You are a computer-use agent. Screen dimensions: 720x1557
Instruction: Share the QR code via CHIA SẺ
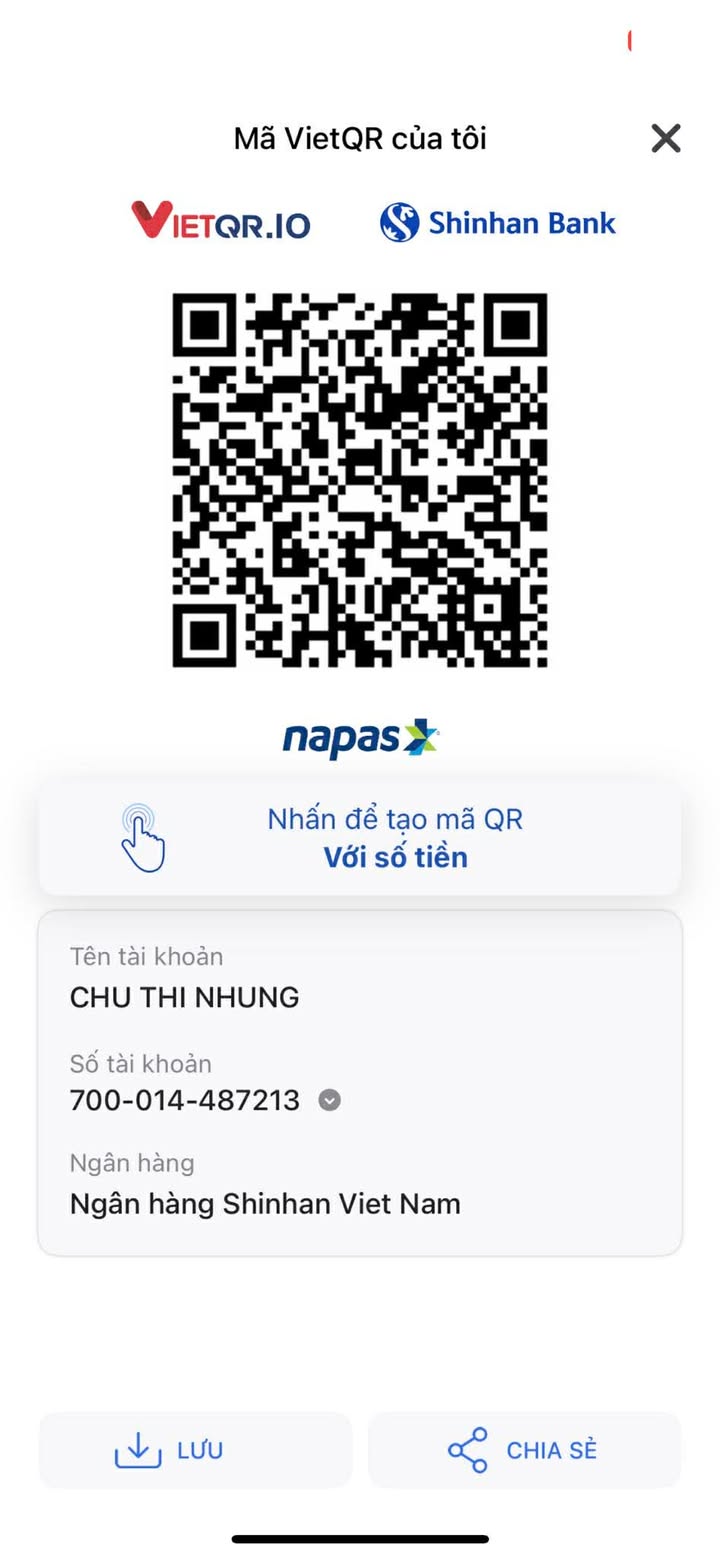[524, 1450]
